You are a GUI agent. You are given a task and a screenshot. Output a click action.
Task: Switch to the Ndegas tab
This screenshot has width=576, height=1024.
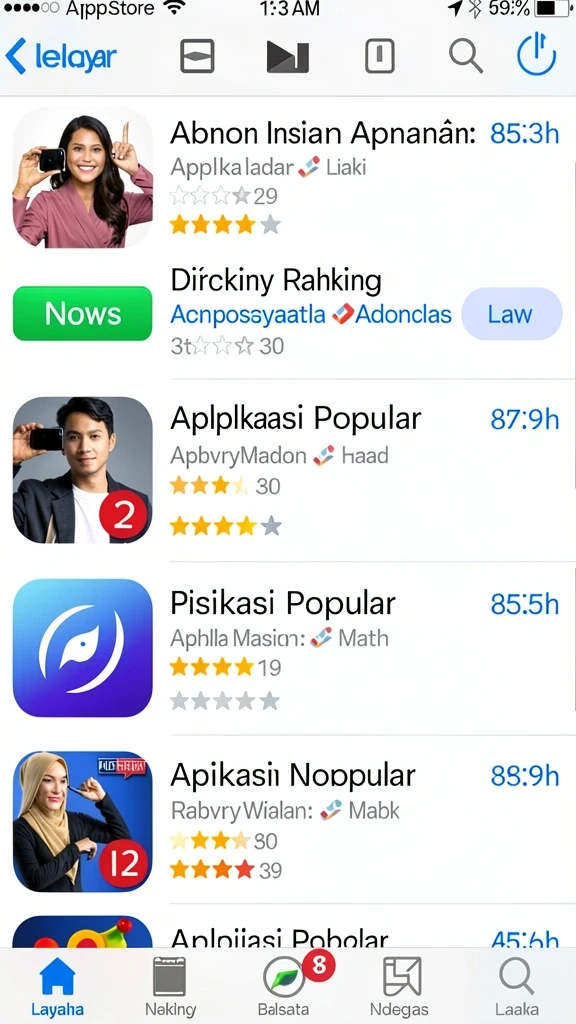(399, 987)
